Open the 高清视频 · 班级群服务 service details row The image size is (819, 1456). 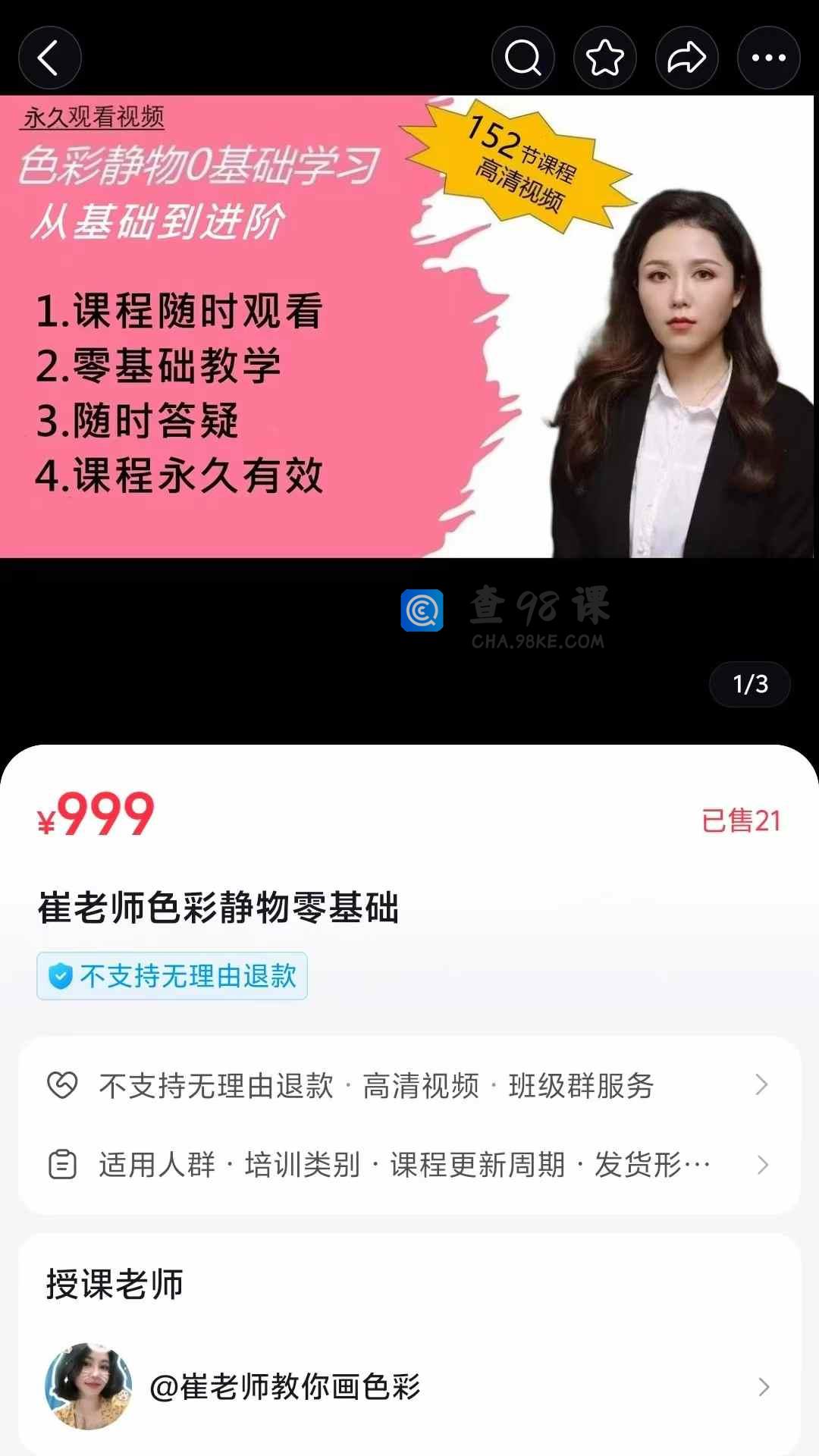(409, 1085)
